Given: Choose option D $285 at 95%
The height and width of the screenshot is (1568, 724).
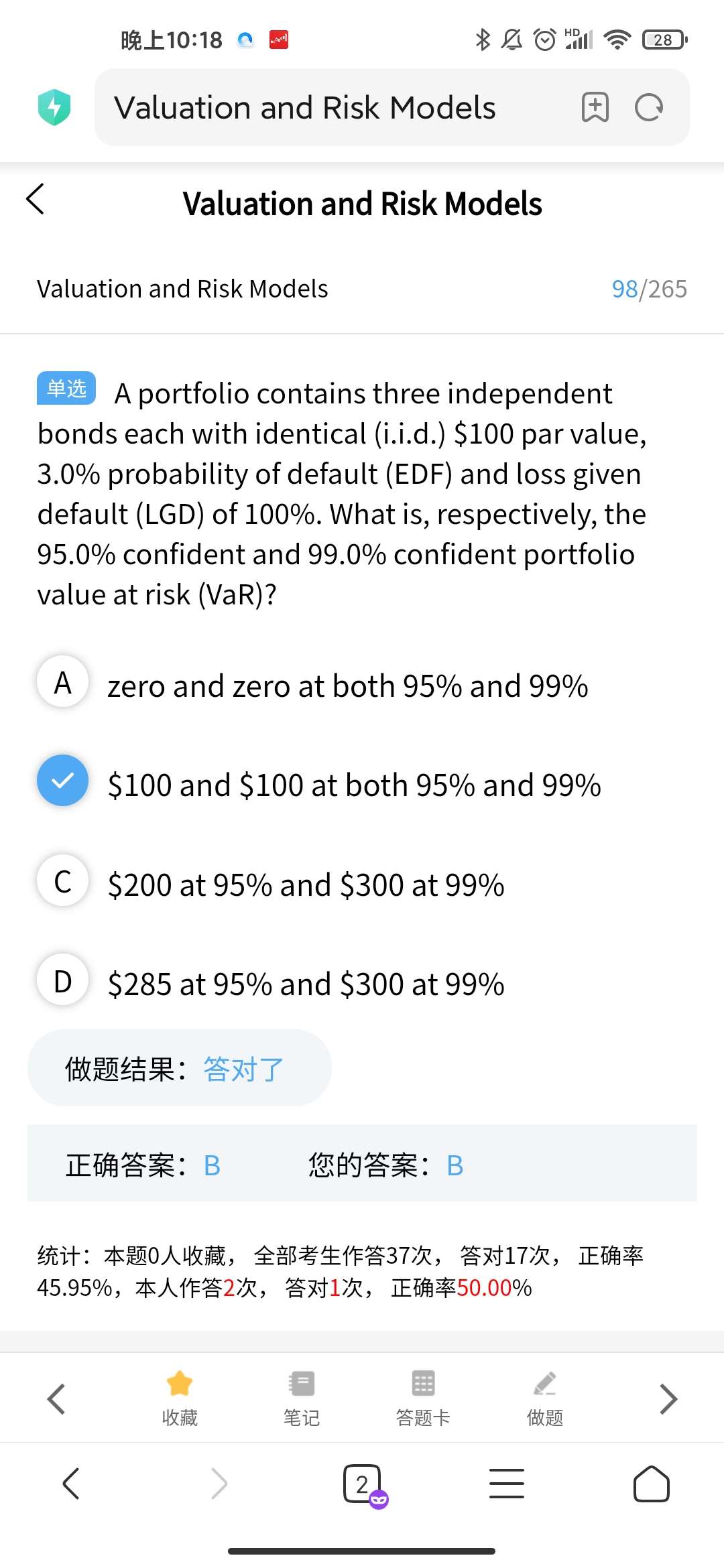Looking at the screenshot, I should (x=62, y=980).
